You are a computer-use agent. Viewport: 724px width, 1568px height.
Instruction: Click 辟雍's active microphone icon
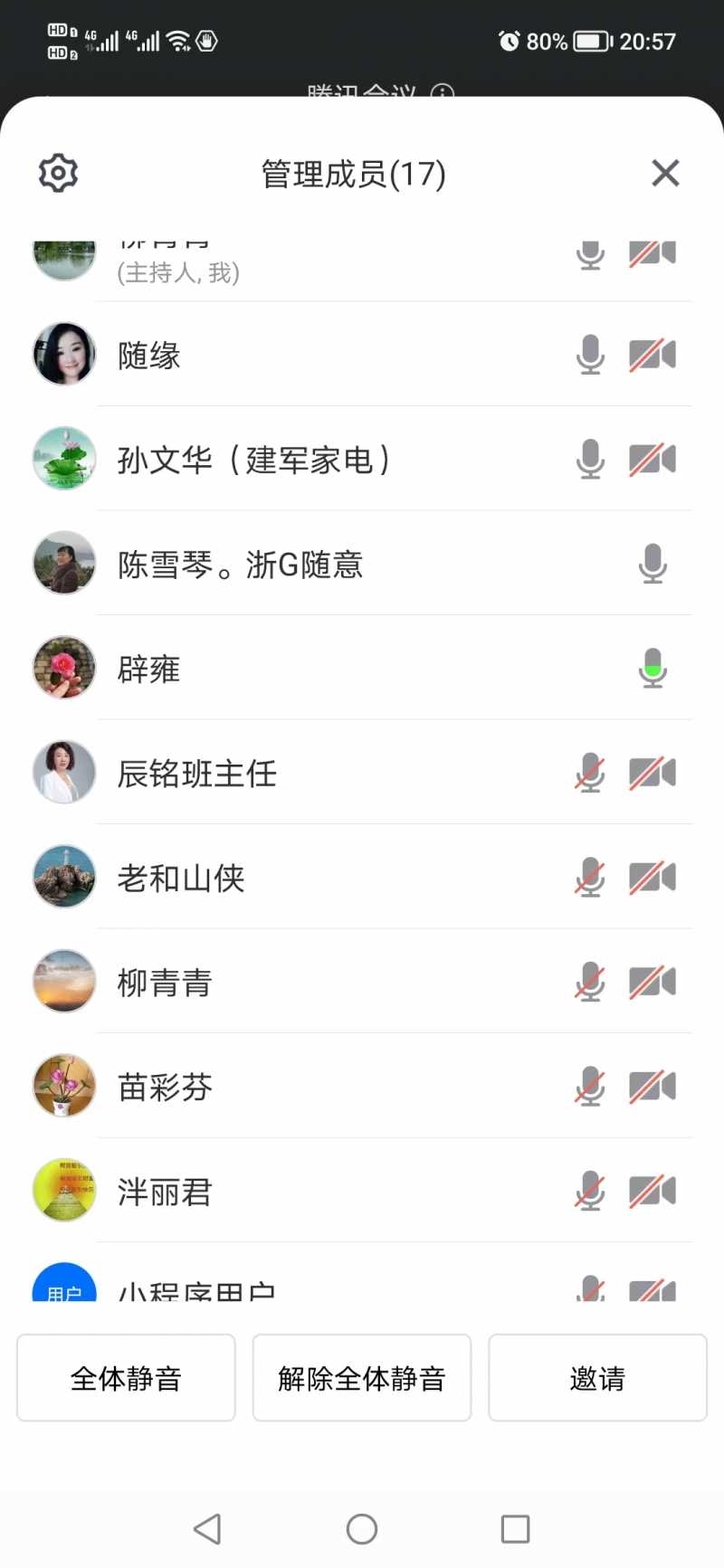pos(653,669)
